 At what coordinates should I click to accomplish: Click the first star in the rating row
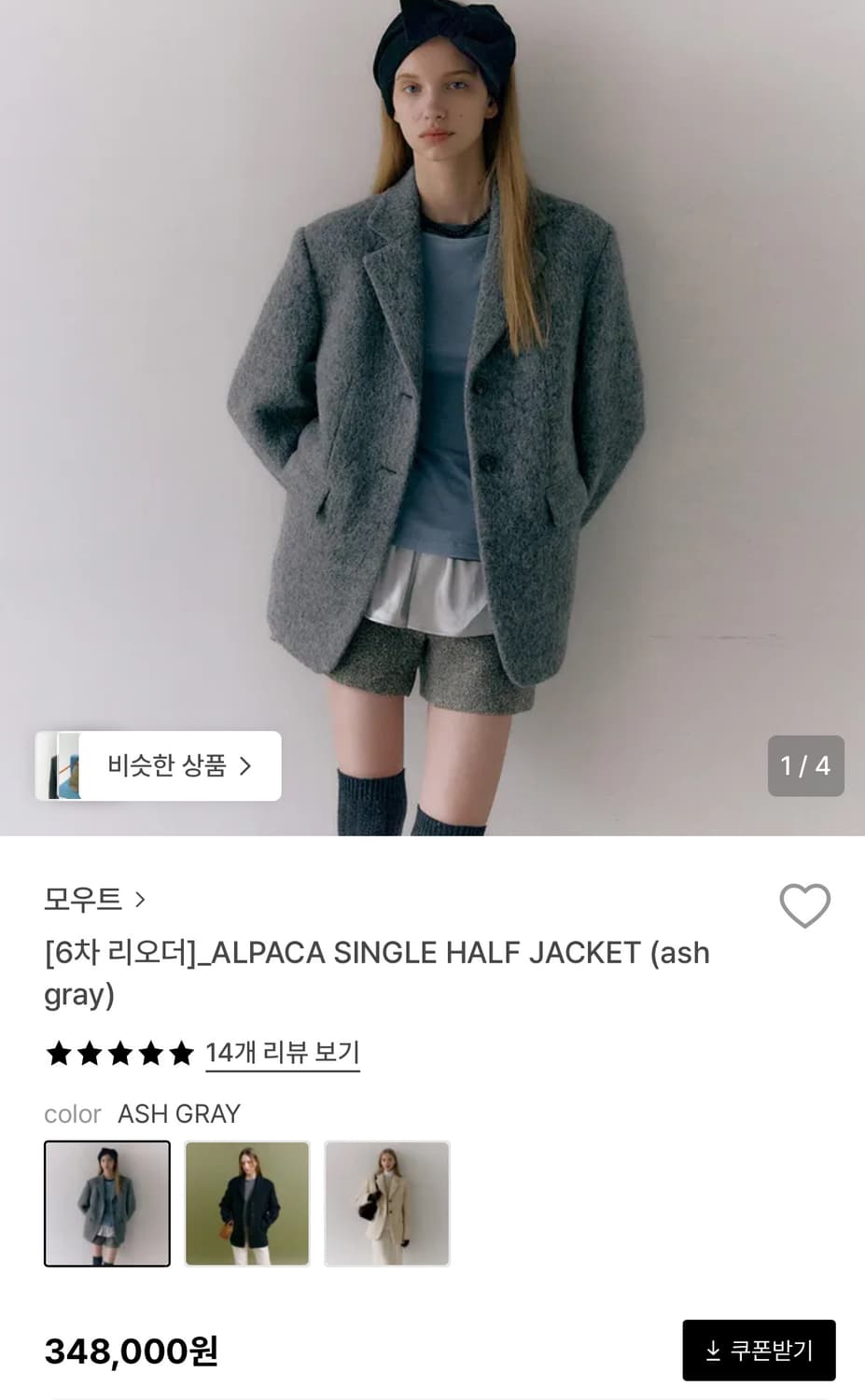57,1053
